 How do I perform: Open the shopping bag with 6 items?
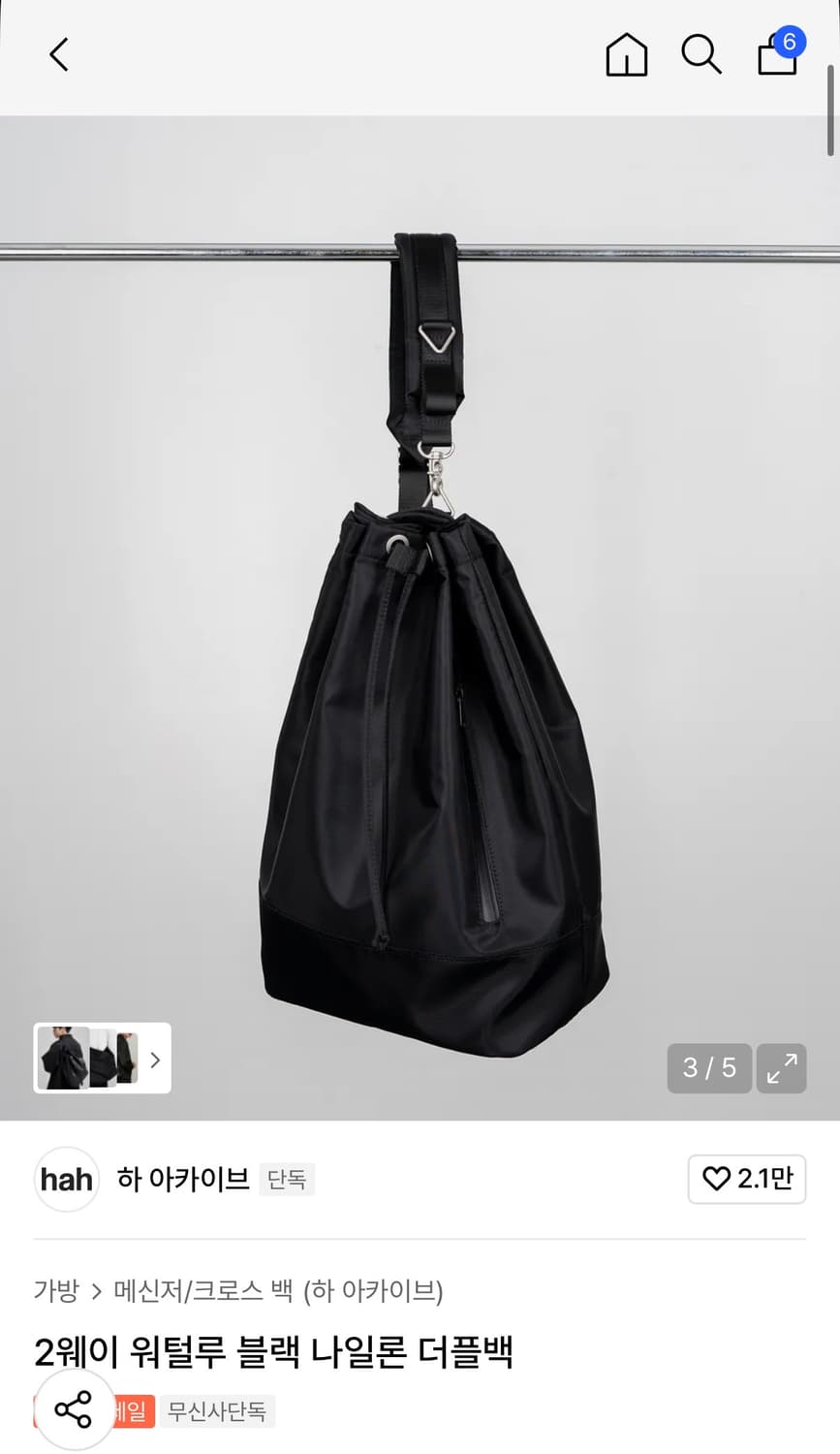pos(776,58)
